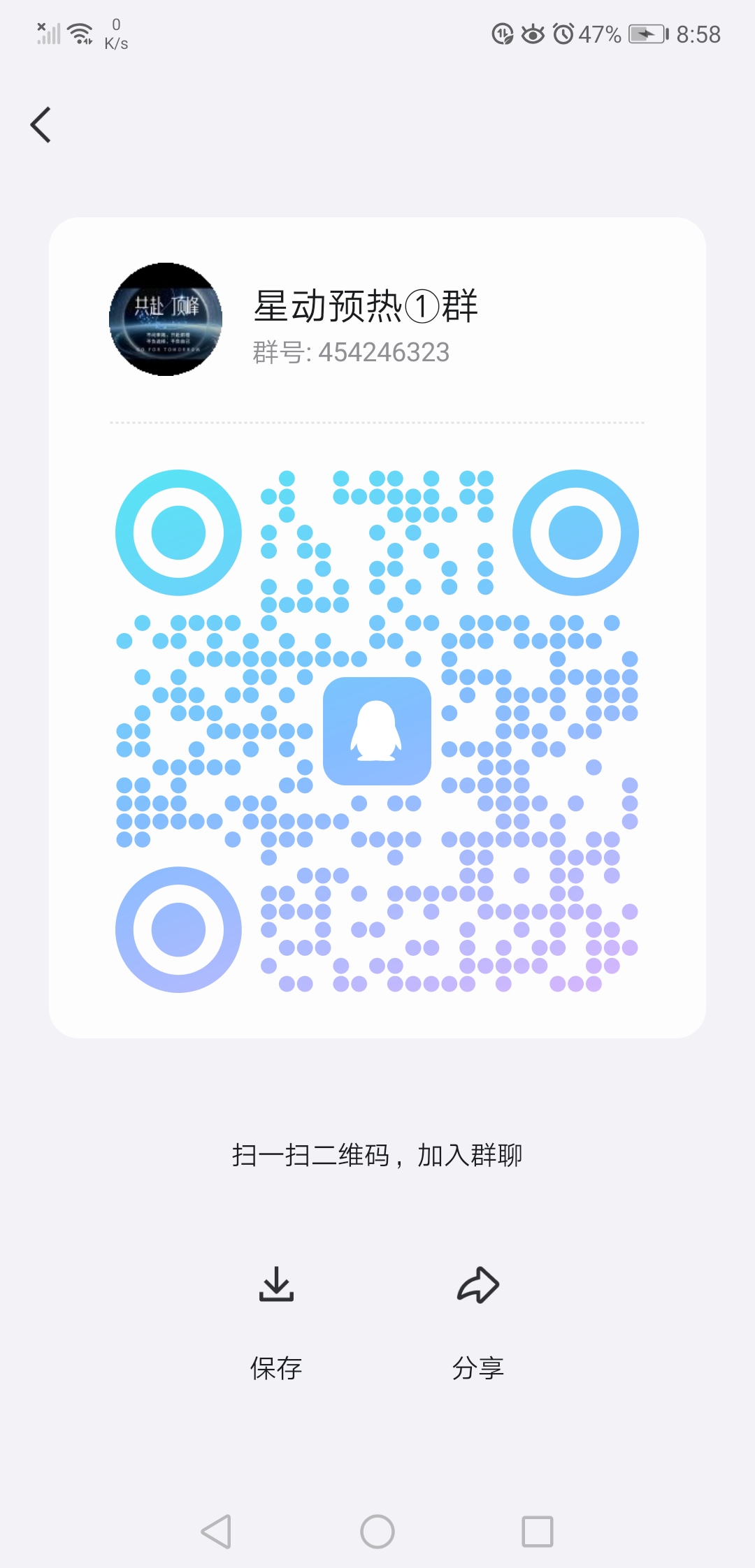The height and width of the screenshot is (1568, 755).
Task: Tap the eye-comfort mode status icon
Action: (532, 33)
